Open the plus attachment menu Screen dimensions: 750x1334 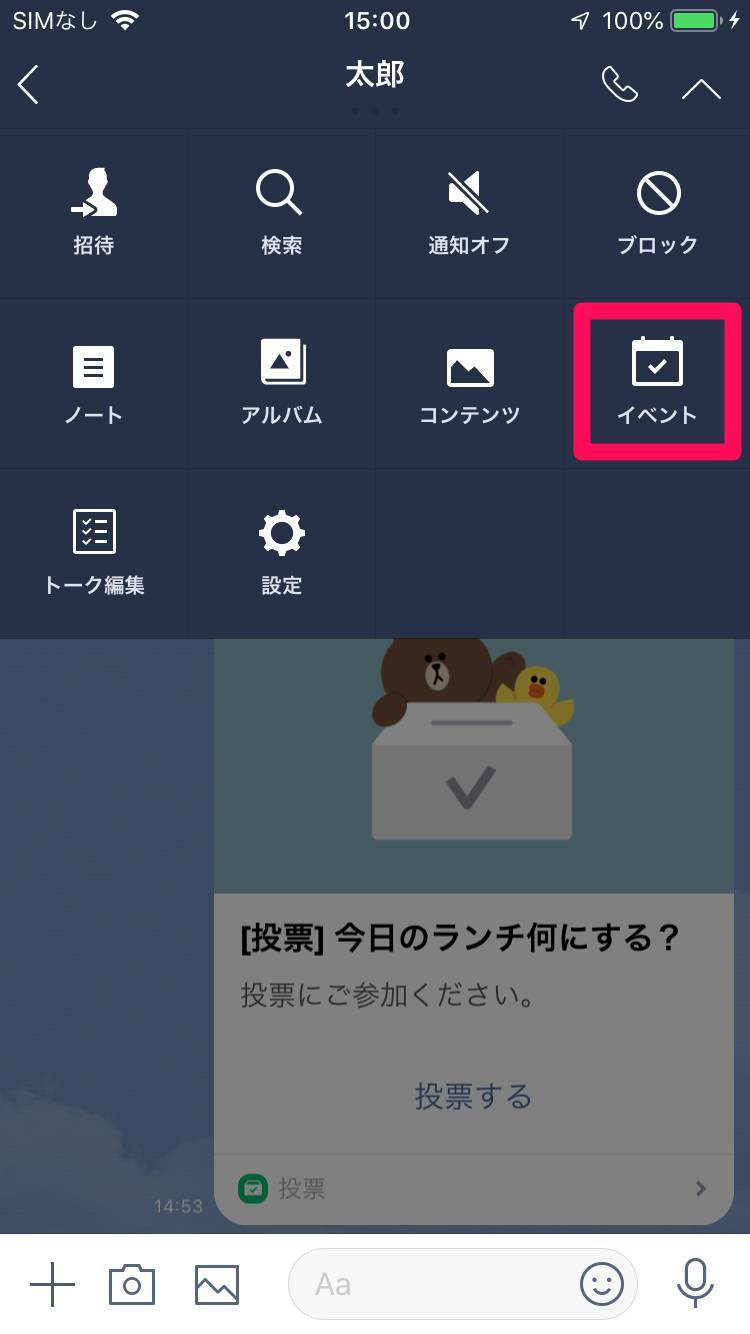coord(52,1284)
